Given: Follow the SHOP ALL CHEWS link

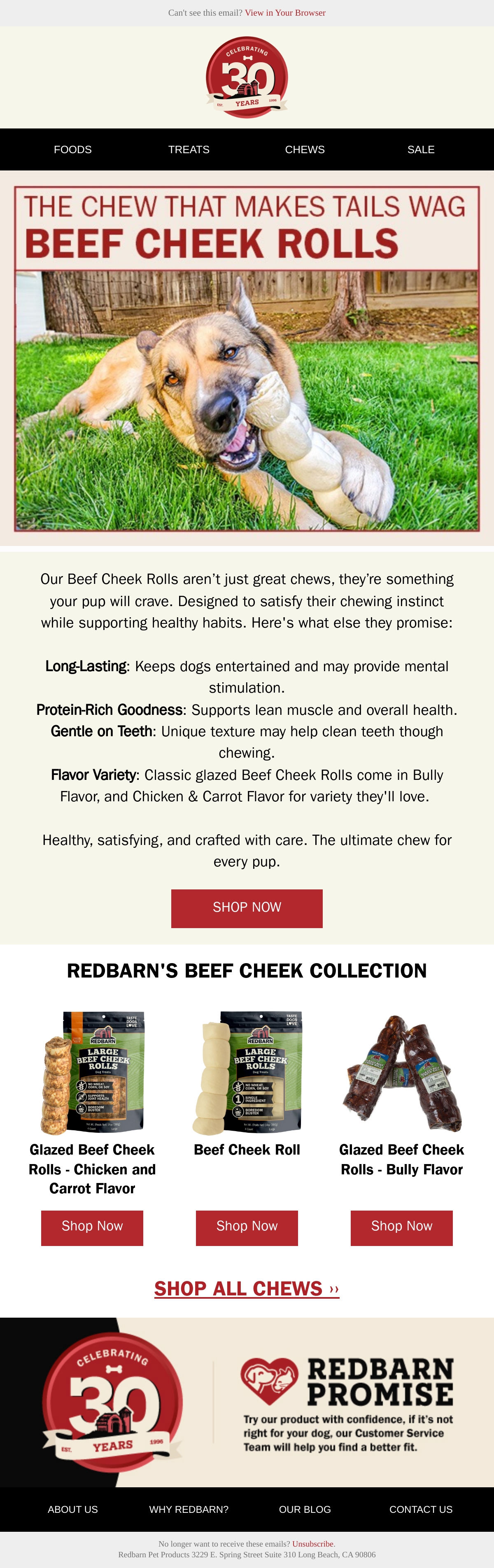Looking at the screenshot, I should [247, 1288].
